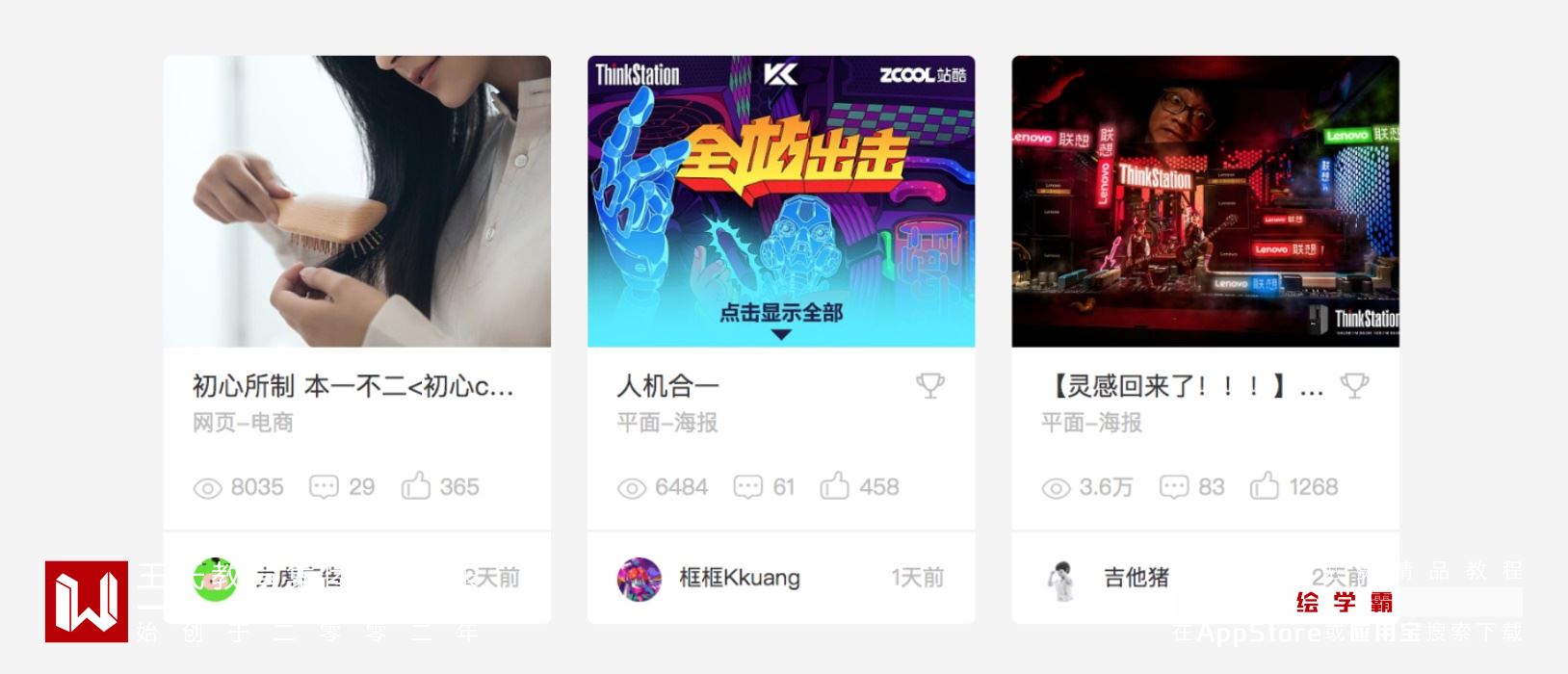Screen dimensions: 1568x674
Task: Tap 平面-海报 category under 人机合一
Action: (x=667, y=423)
